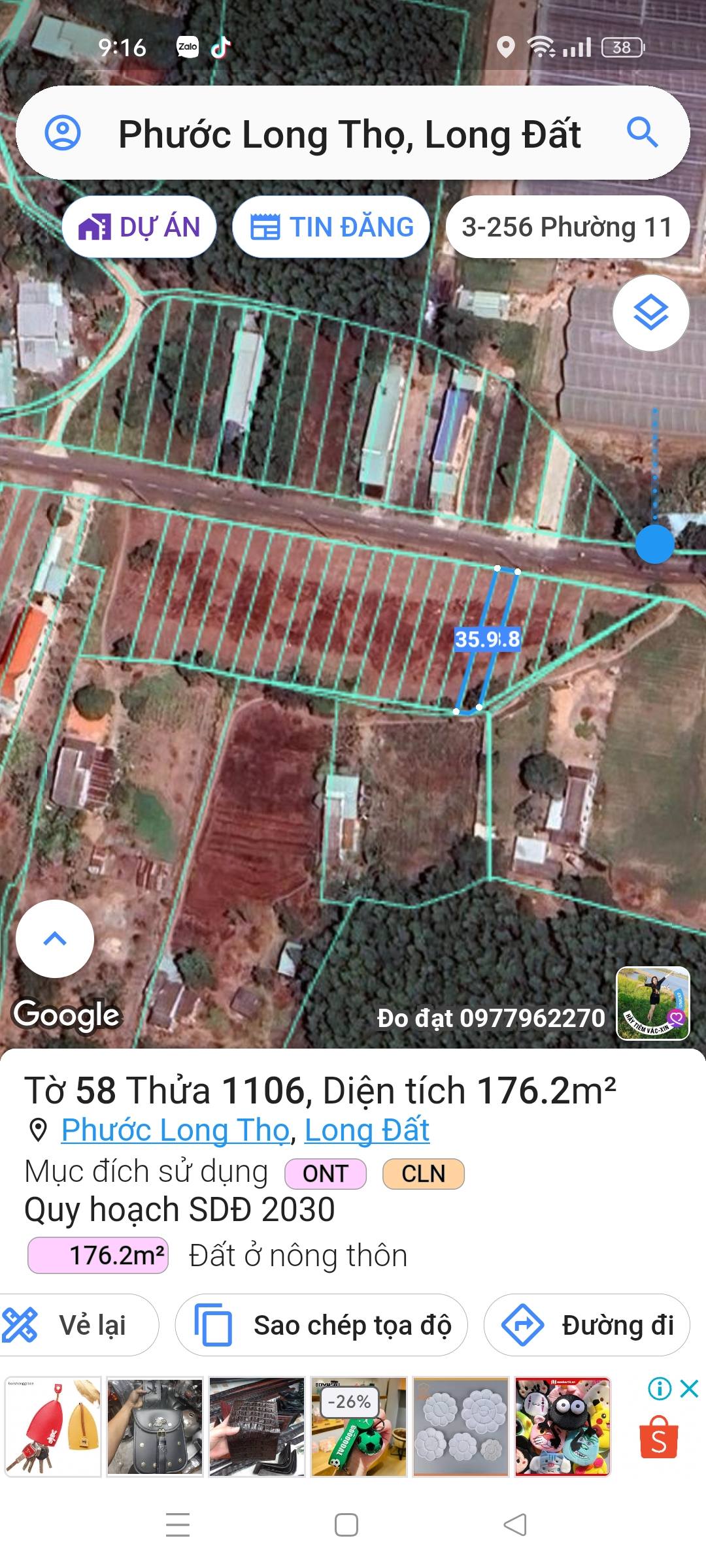Open the red key pouch ad item
Image resolution: width=706 pixels, height=1568 pixels.
click(53, 1427)
